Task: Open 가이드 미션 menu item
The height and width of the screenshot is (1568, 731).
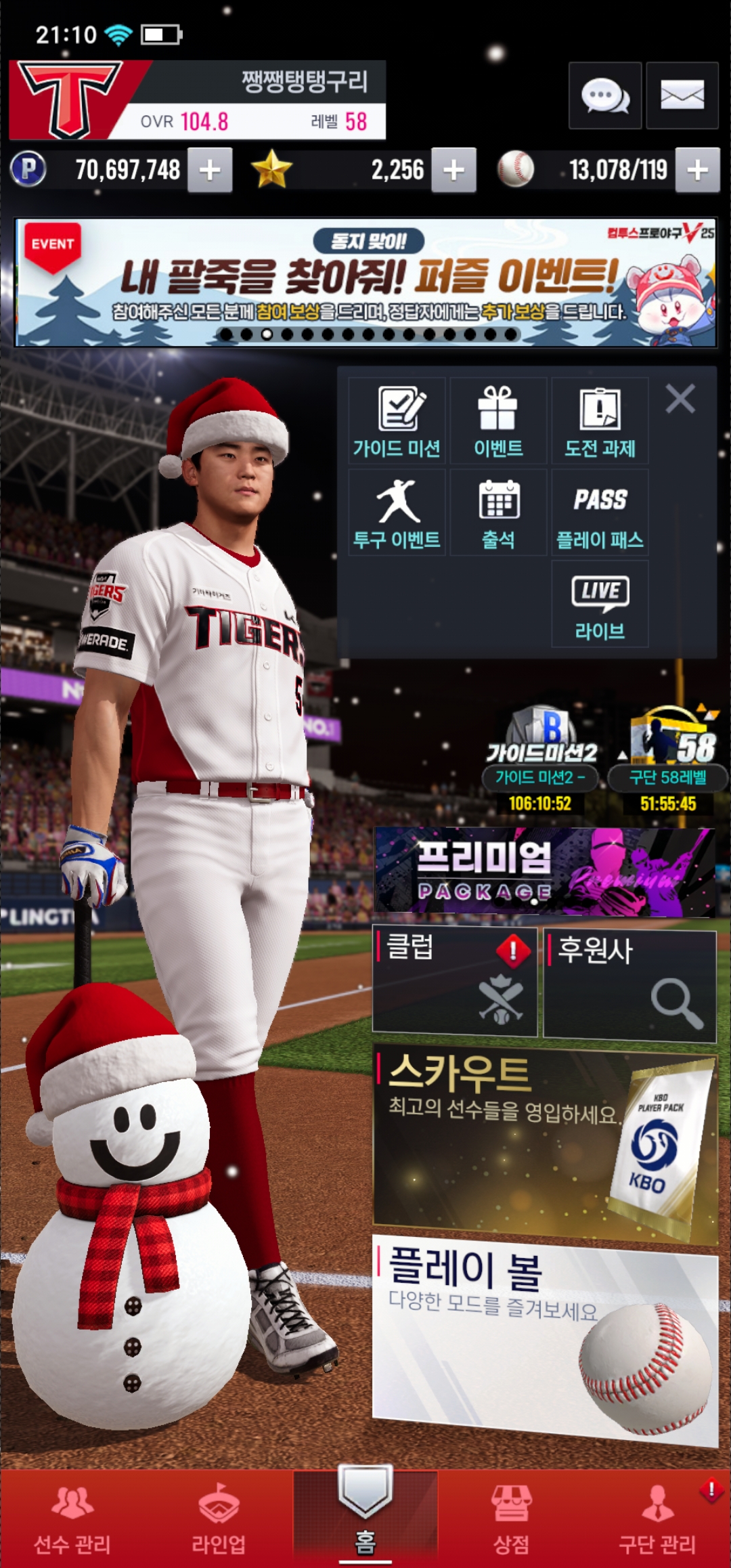Action: 397,420
